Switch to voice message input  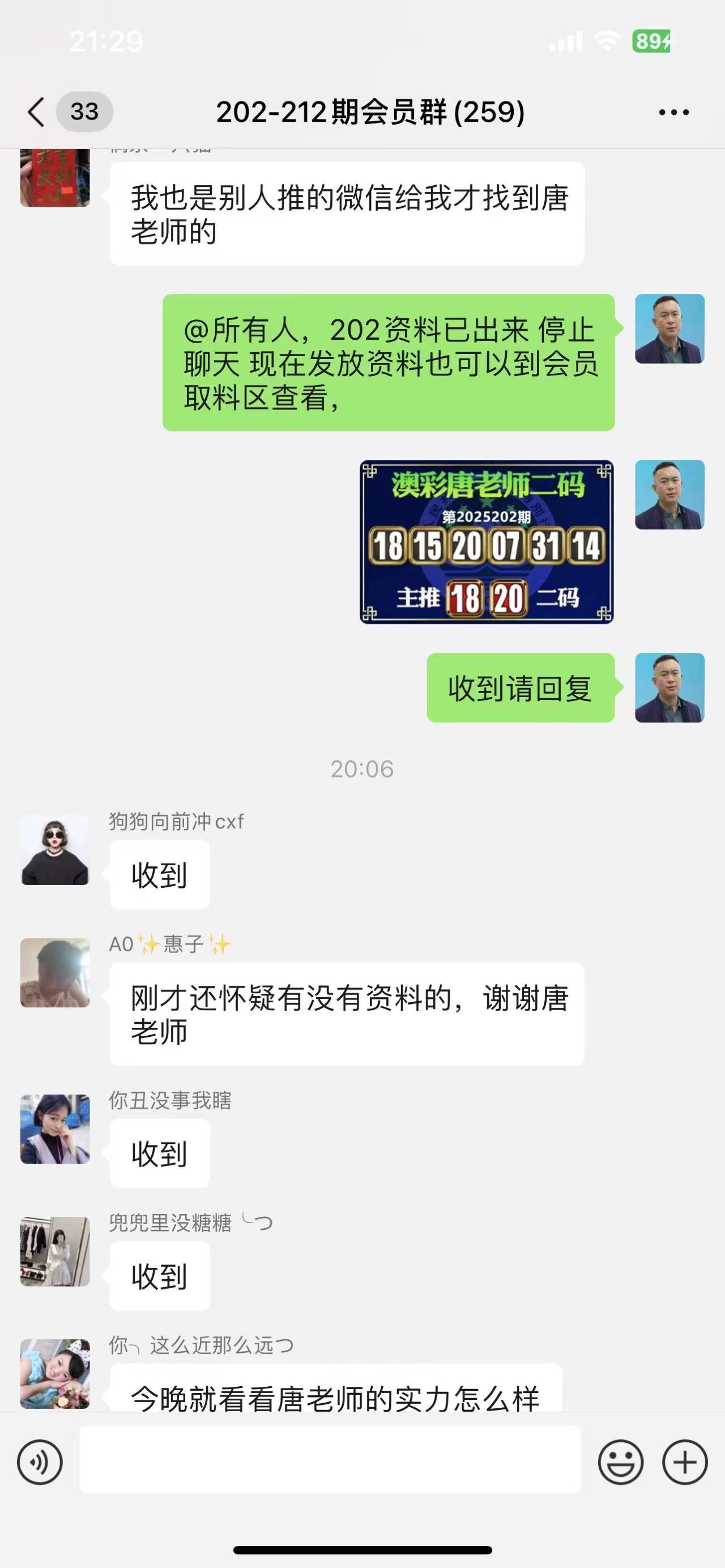coord(40,1462)
